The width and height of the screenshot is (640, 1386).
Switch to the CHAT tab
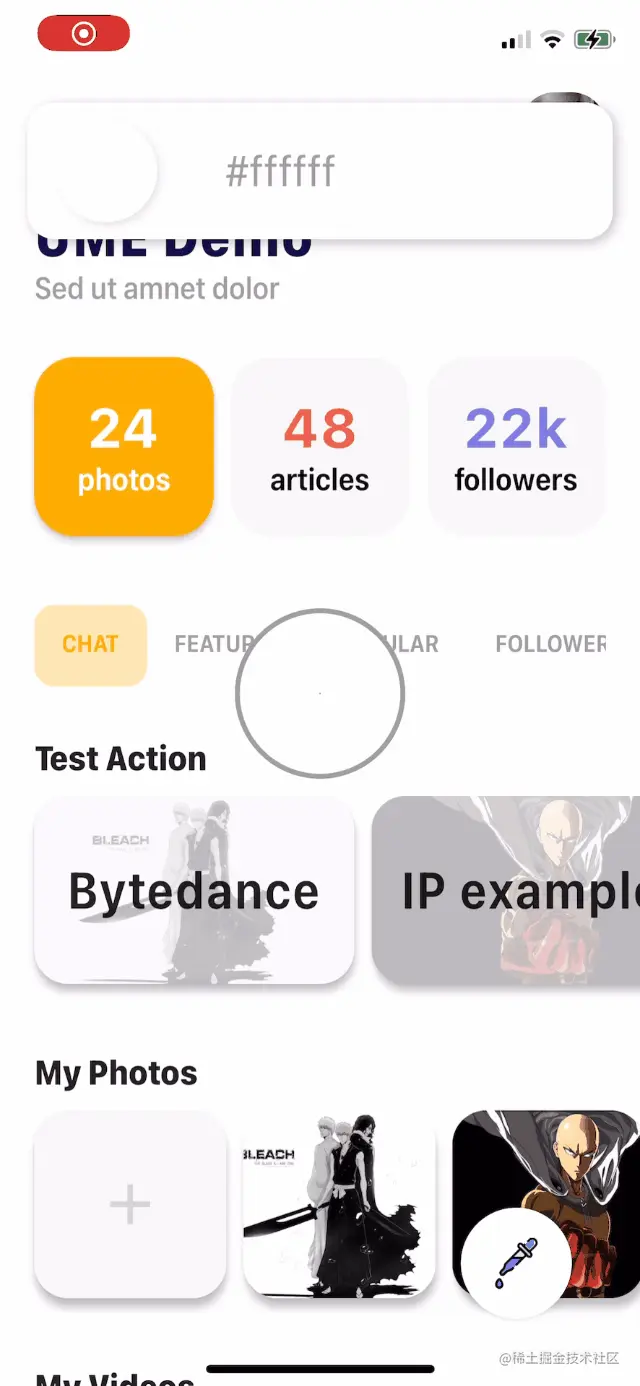(x=90, y=645)
